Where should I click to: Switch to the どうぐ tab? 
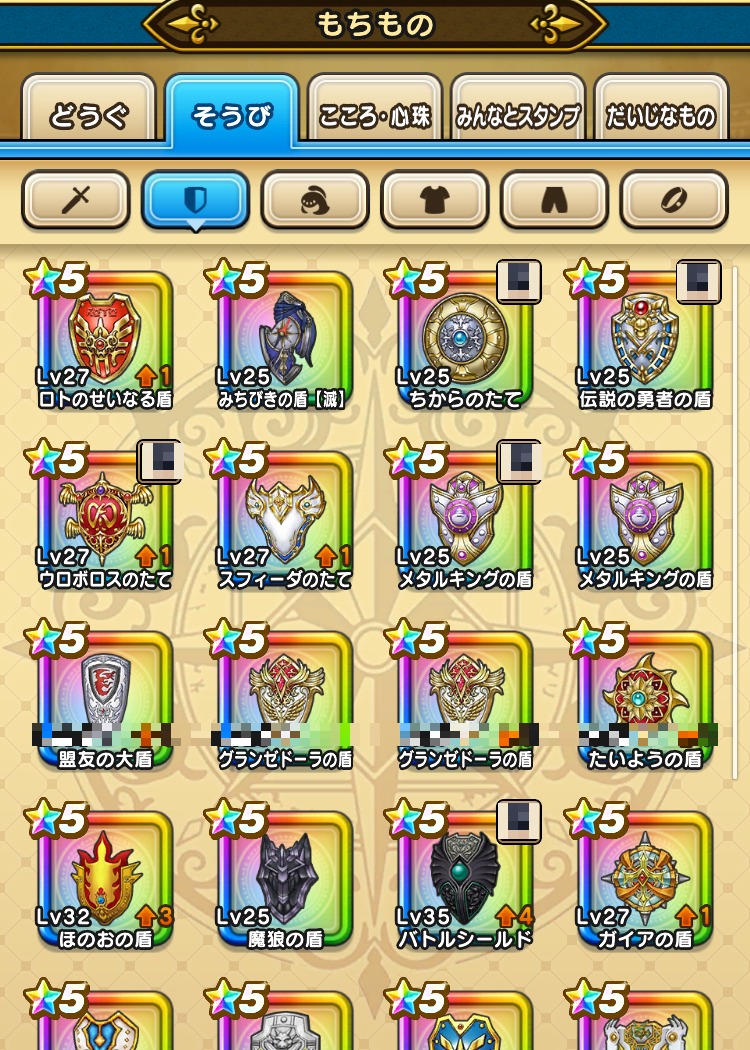click(x=89, y=115)
